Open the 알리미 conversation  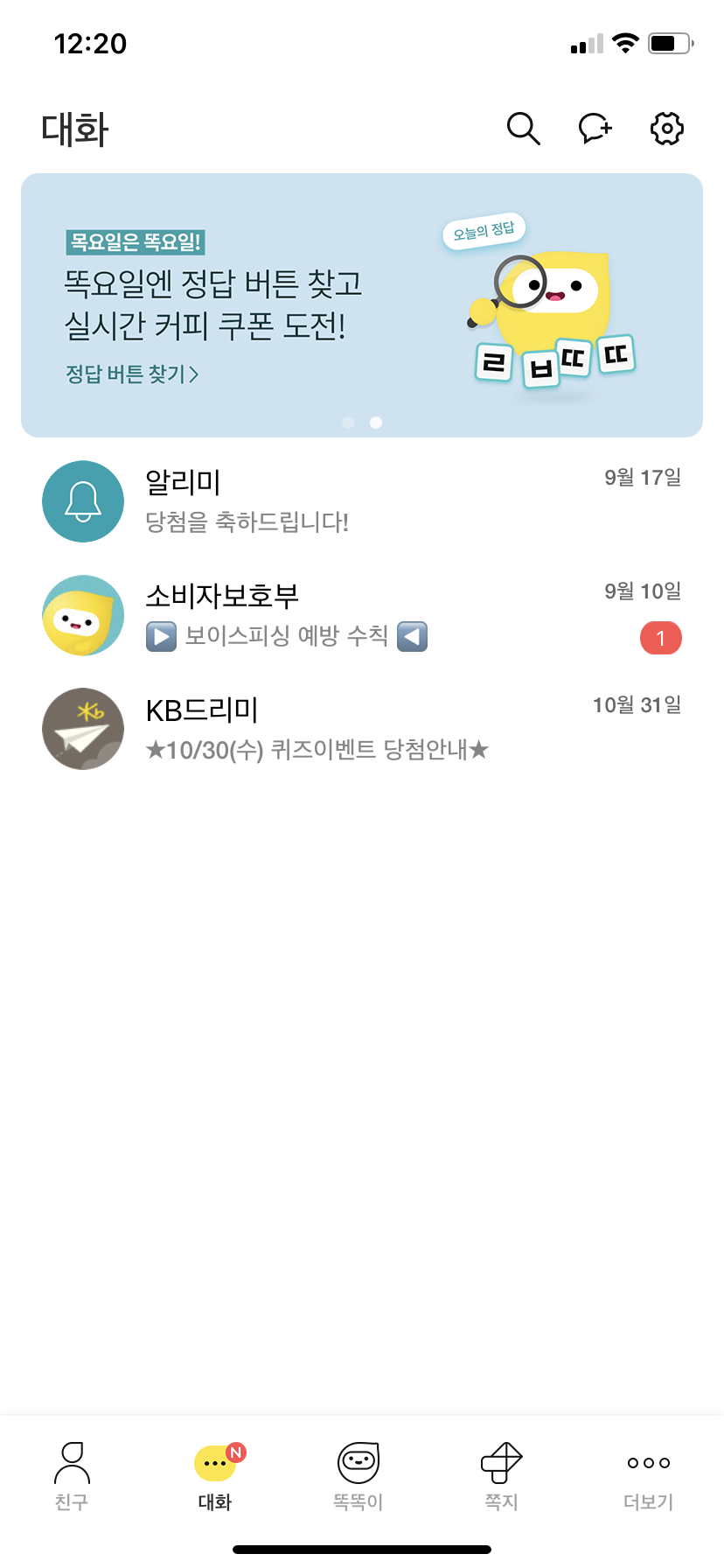[x=361, y=501]
